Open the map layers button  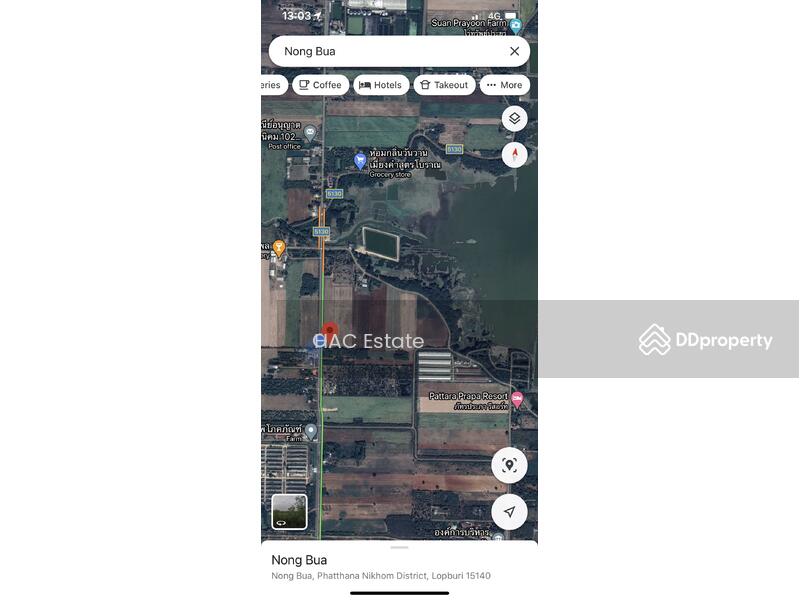(x=514, y=119)
